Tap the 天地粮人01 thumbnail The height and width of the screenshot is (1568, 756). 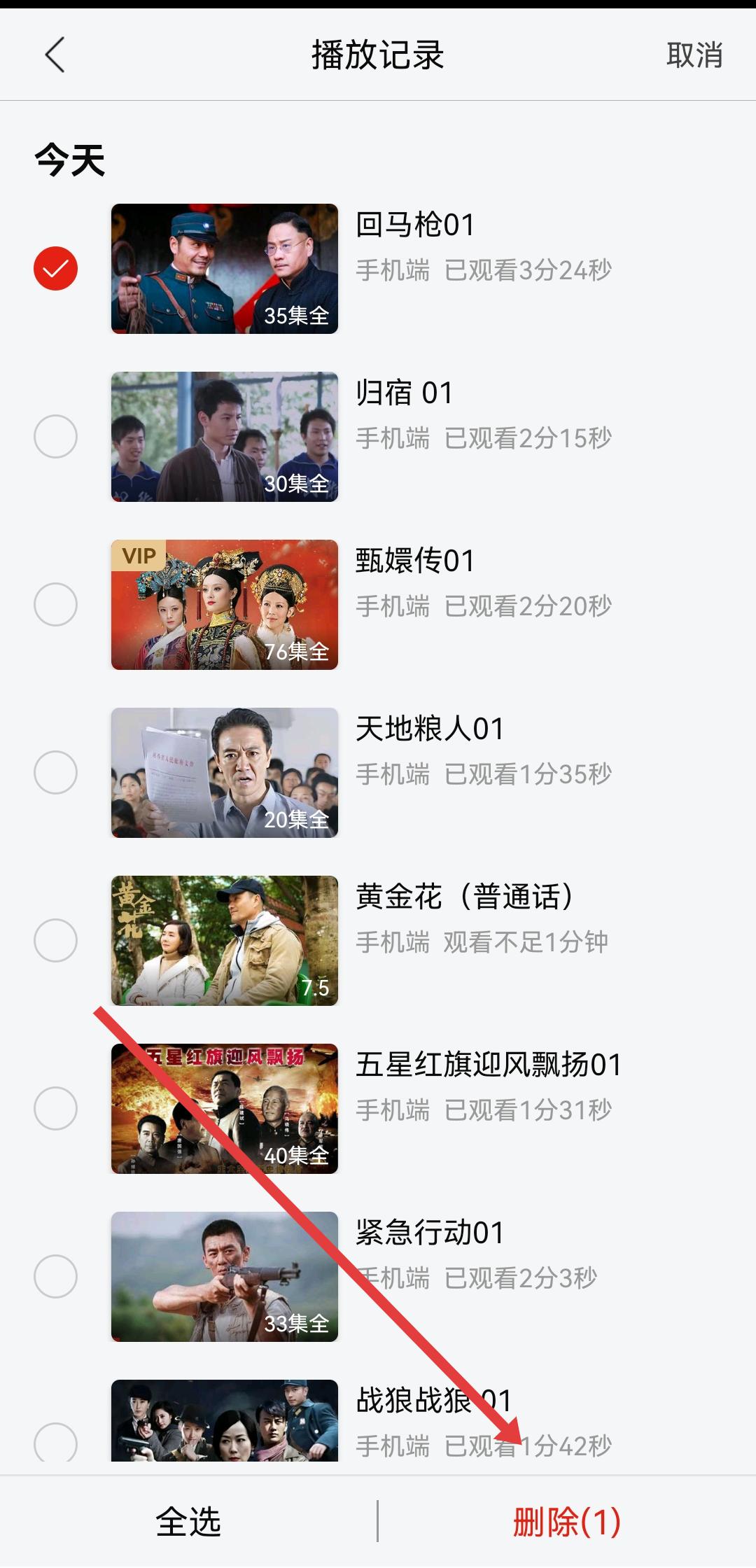(x=224, y=773)
